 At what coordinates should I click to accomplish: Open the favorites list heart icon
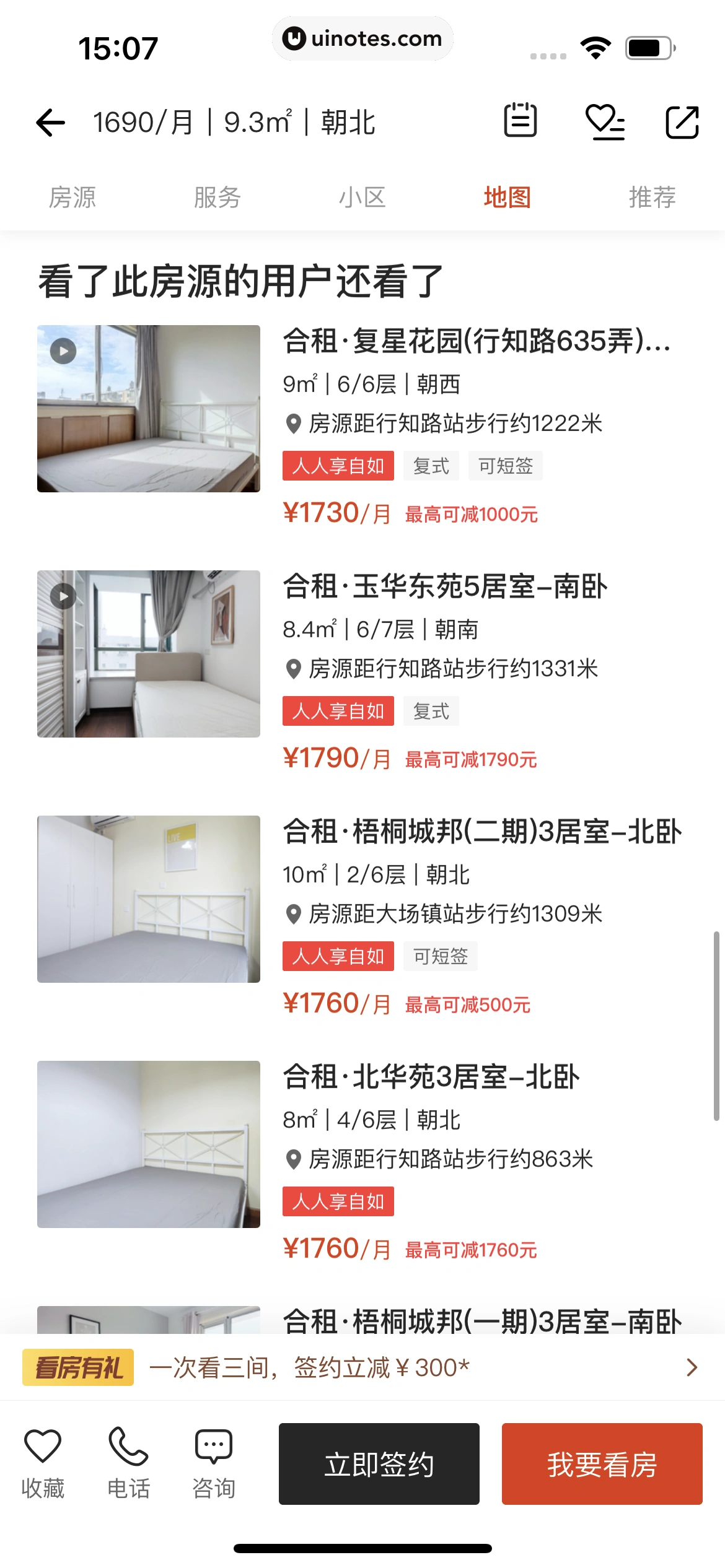[606, 122]
